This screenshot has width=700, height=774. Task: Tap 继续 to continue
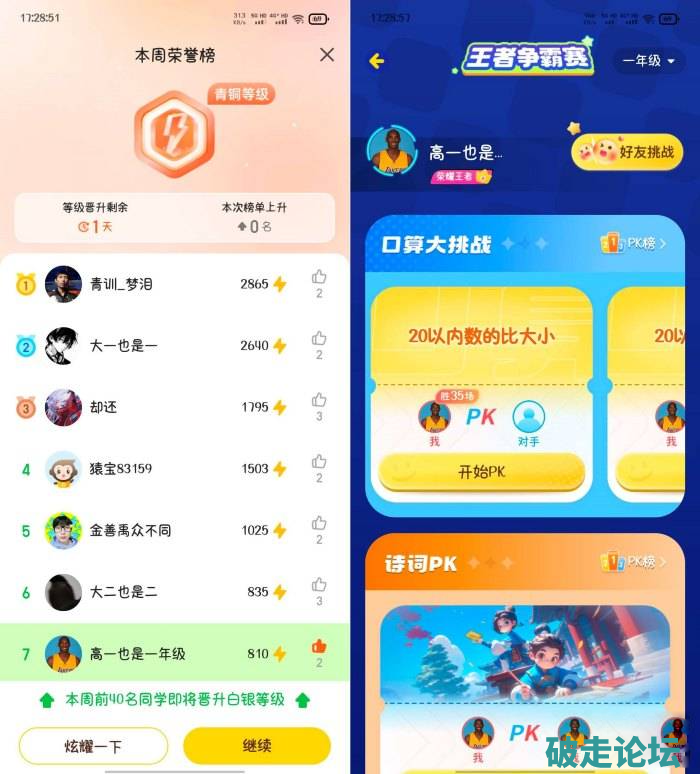coord(257,745)
